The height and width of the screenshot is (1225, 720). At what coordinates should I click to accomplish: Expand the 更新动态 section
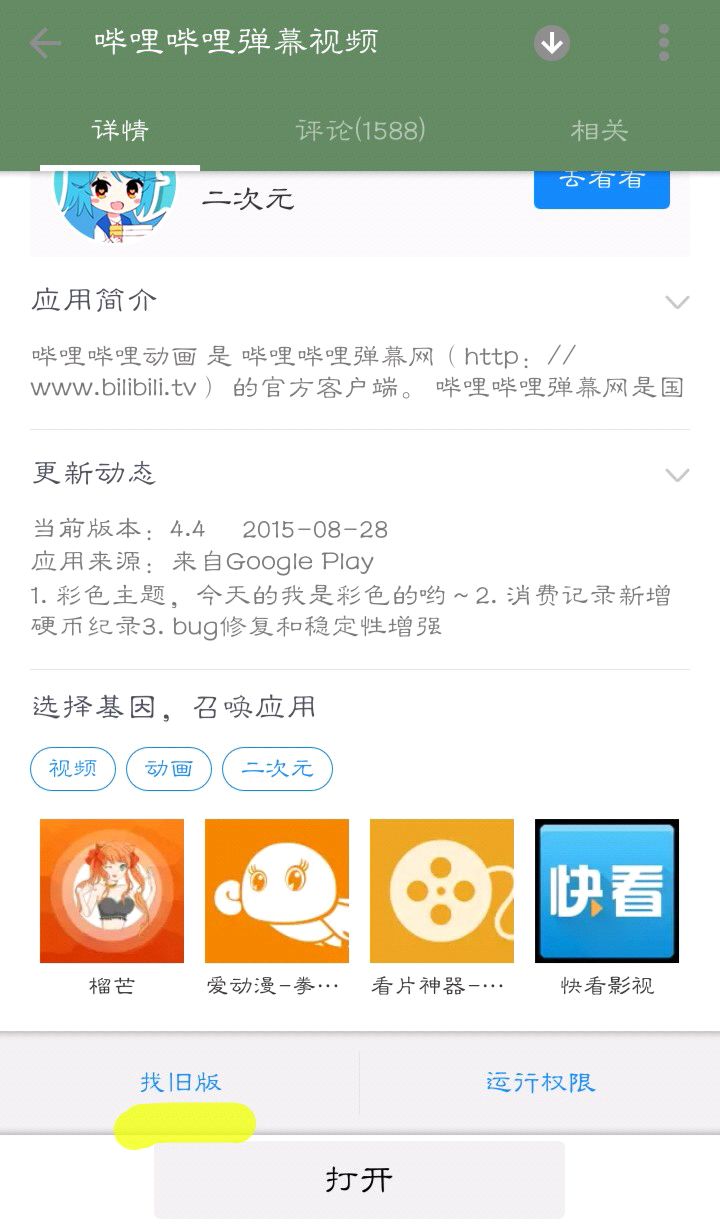coord(677,474)
